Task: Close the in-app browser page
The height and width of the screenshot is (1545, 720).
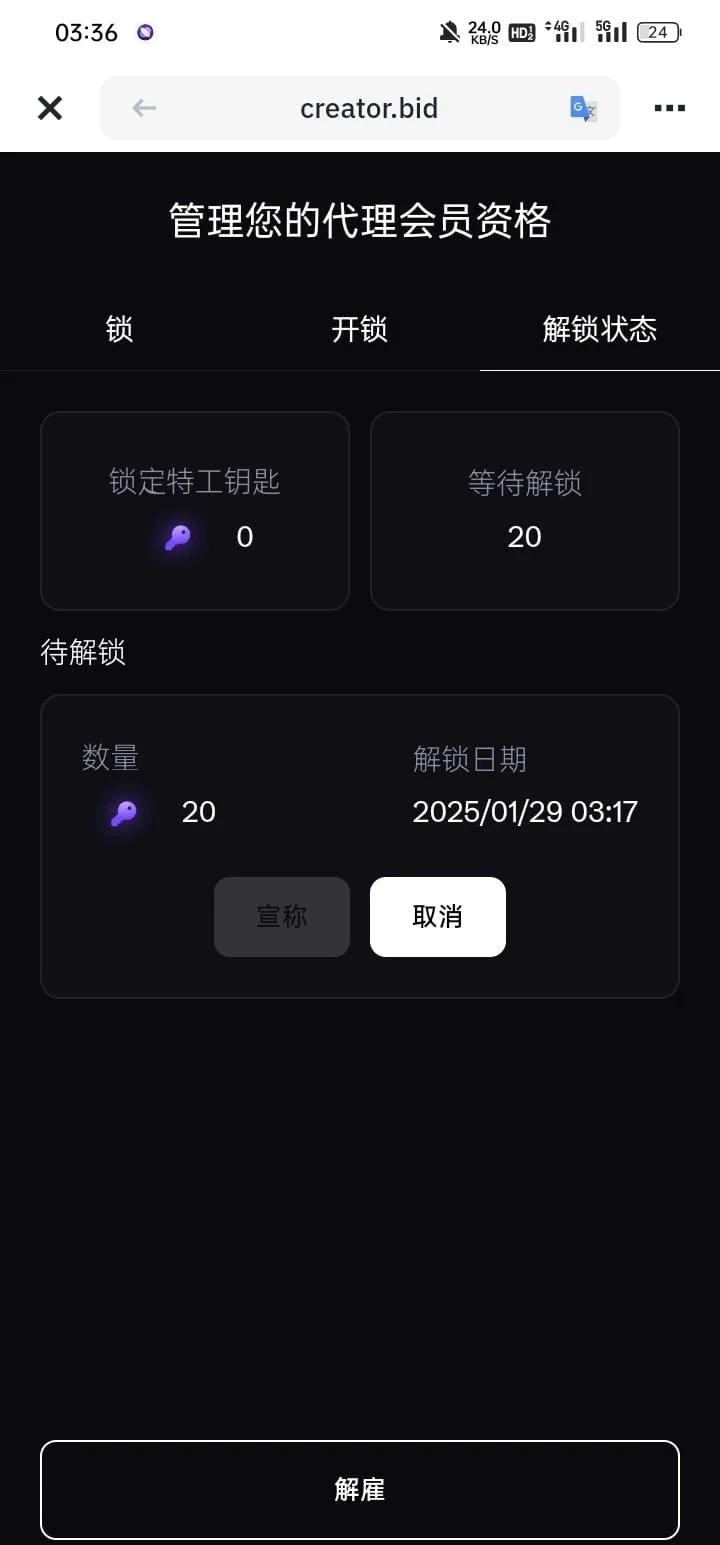Action: (x=50, y=108)
